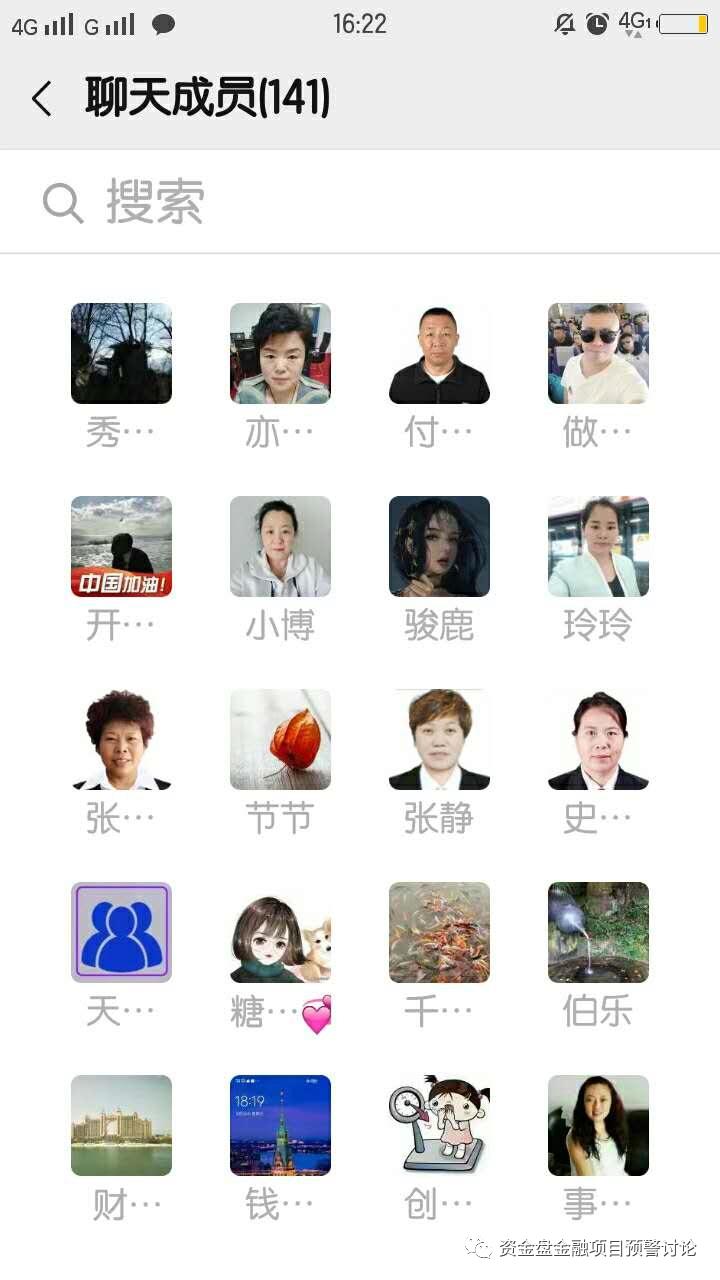720x1280 pixels.
Task: Tap the back arrow to leave member list
Action: (x=40, y=99)
